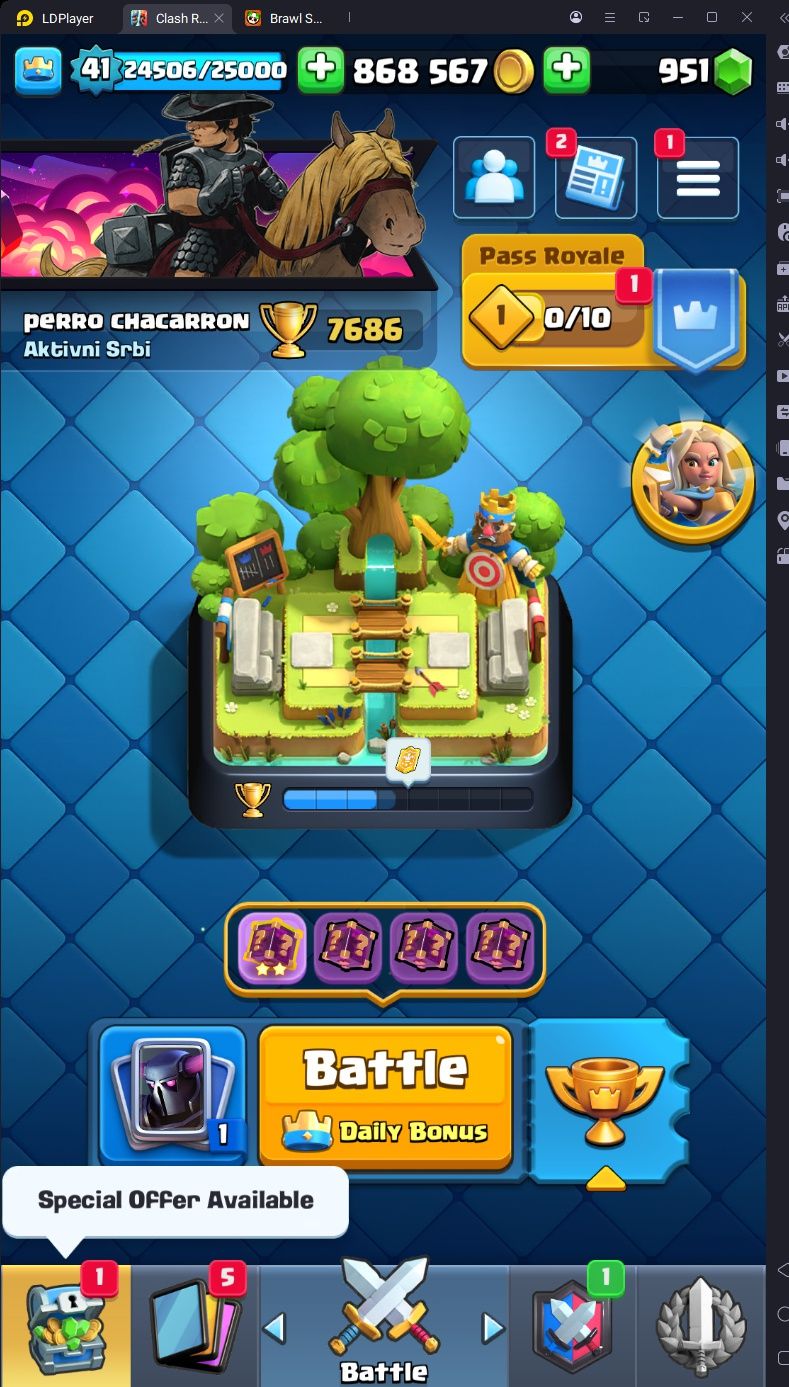Open the hamburger menu
Image resolution: width=789 pixels, height=1387 pixels.
coord(697,178)
